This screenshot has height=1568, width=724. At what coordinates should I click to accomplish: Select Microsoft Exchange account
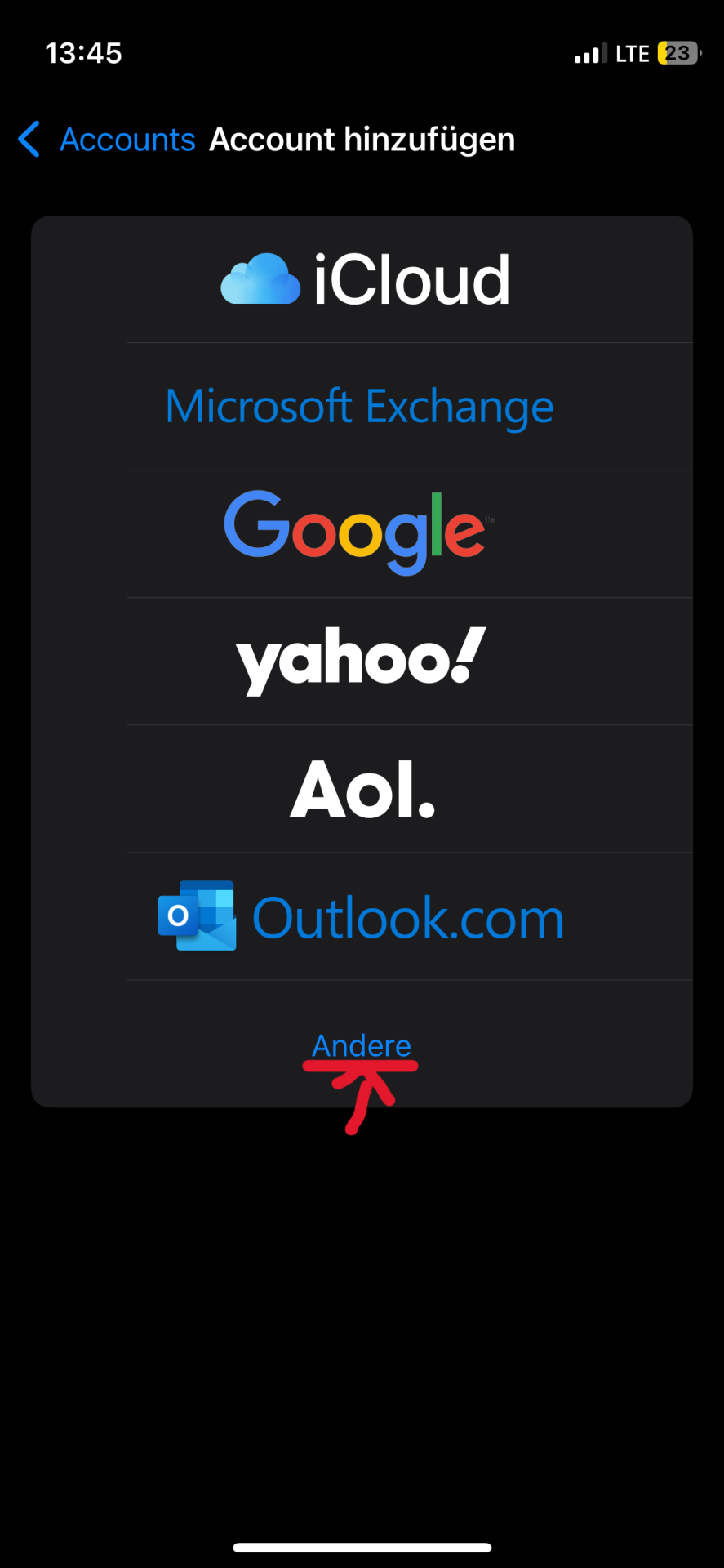pyautogui.click(x=362, y=407)
